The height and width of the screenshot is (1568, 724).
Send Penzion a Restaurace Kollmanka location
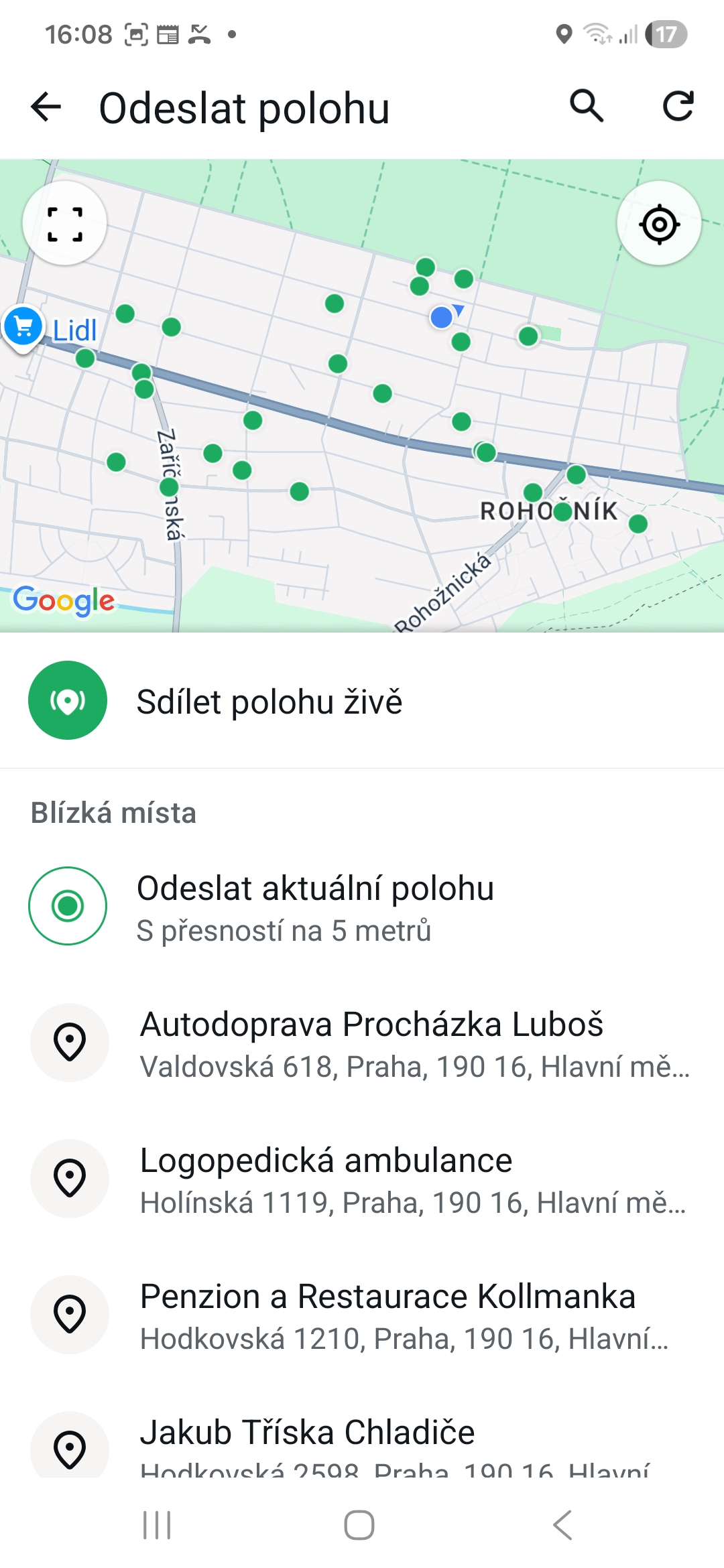387,1315
